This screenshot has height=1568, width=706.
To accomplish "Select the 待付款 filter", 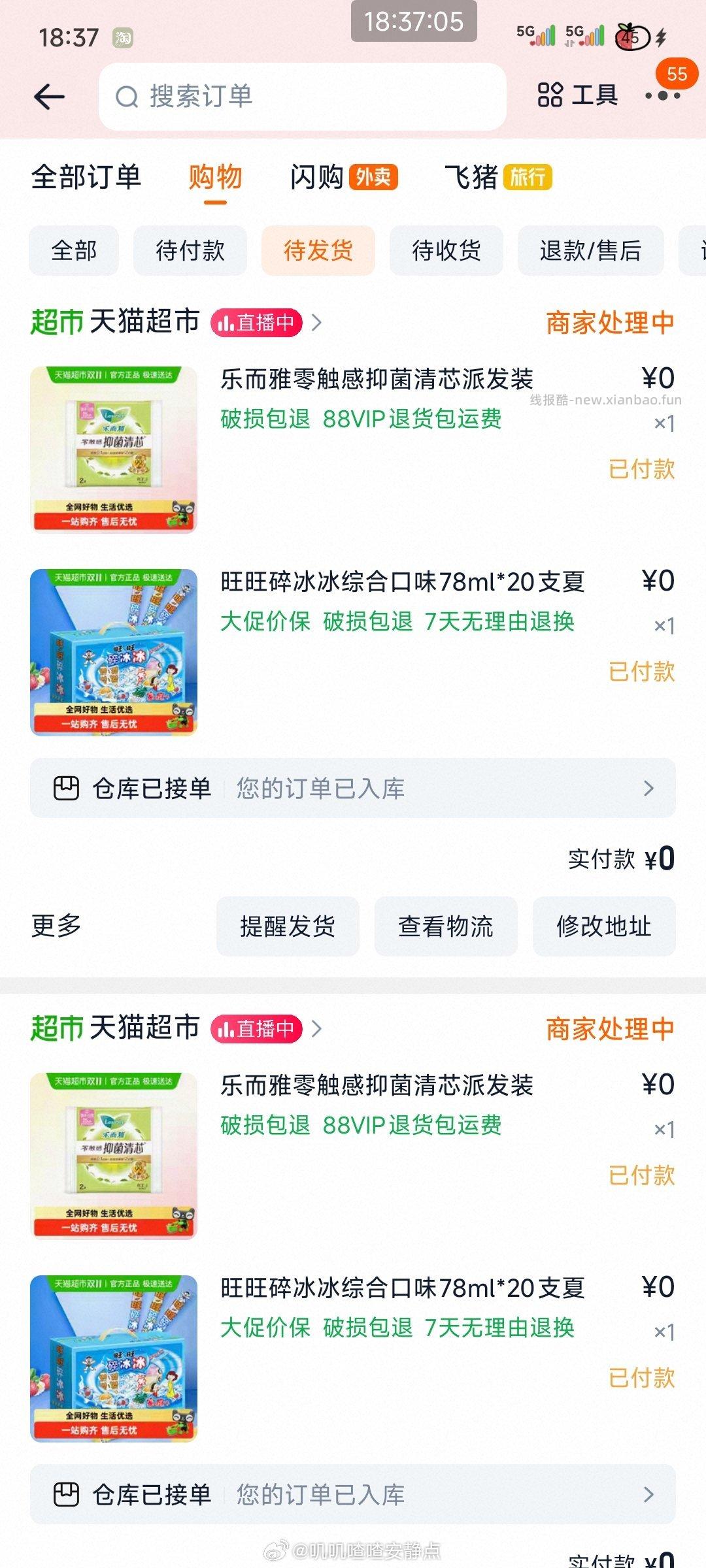I will click(190, 250).
